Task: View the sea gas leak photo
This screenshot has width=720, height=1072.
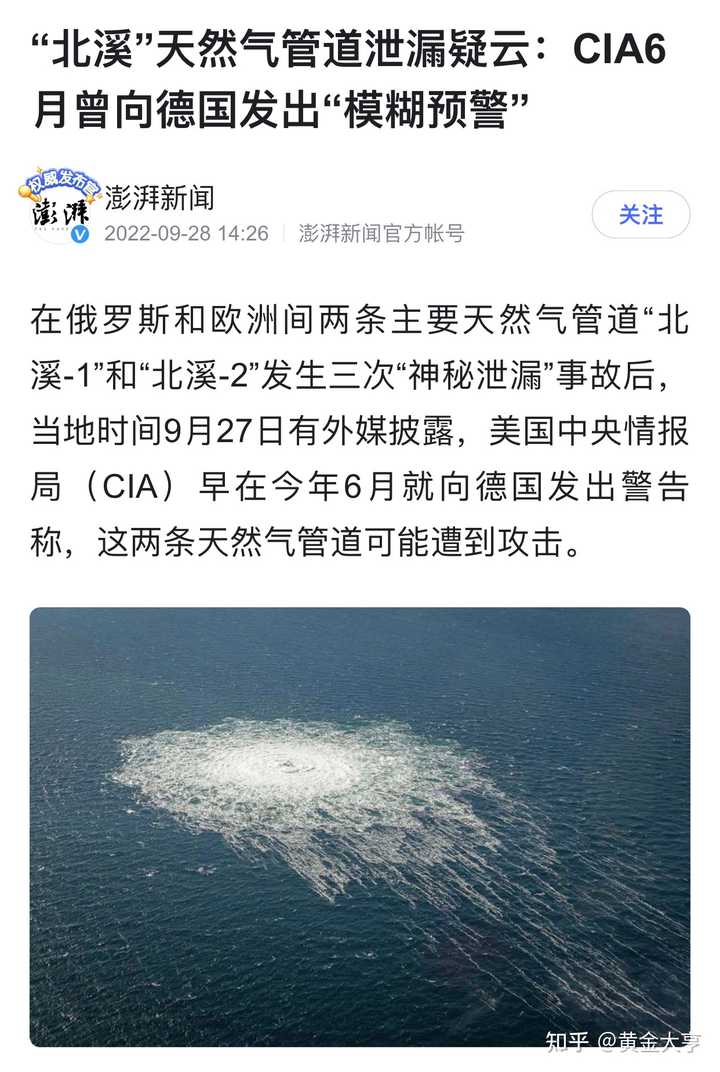Action: click(360, 826)
